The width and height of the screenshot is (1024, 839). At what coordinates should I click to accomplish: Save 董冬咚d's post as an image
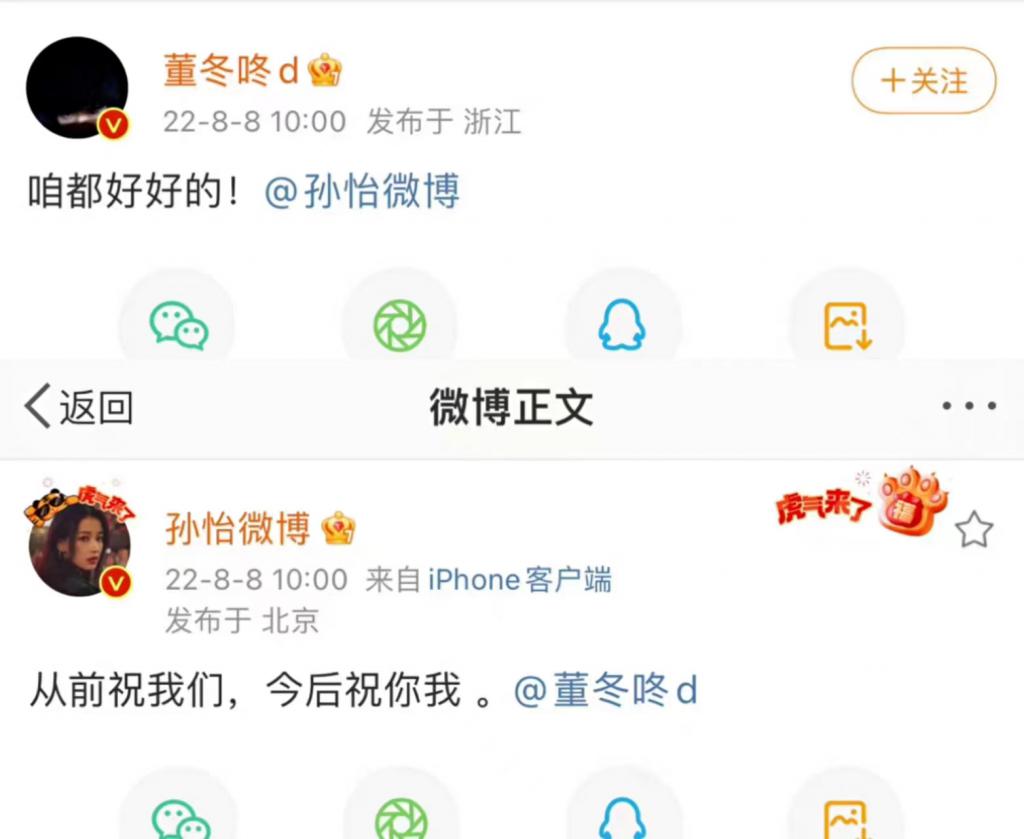[x=847, y=325]
